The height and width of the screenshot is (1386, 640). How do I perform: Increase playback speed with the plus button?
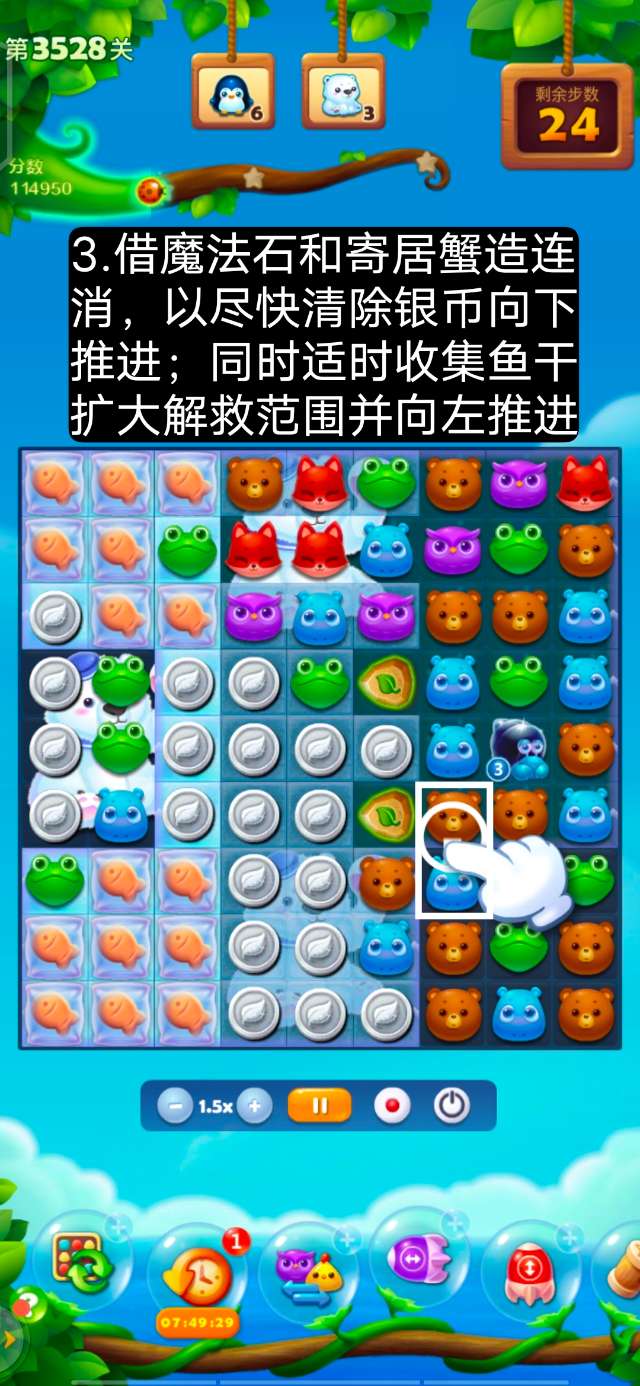254,1106
